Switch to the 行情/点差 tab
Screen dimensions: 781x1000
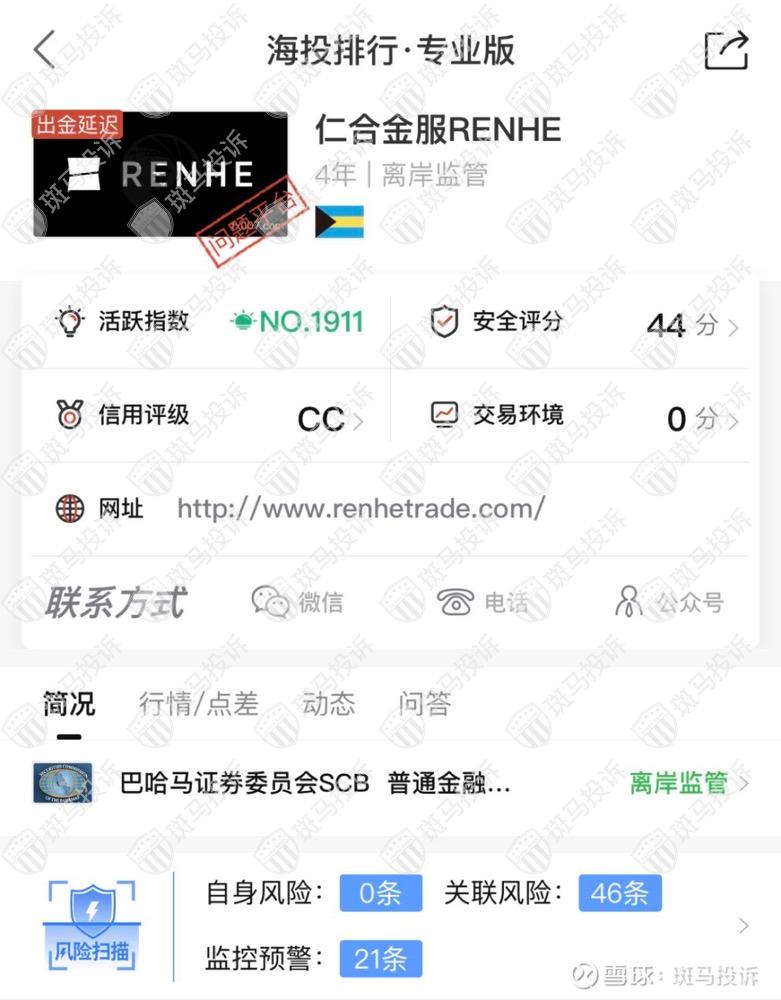[x=198, y=704]
